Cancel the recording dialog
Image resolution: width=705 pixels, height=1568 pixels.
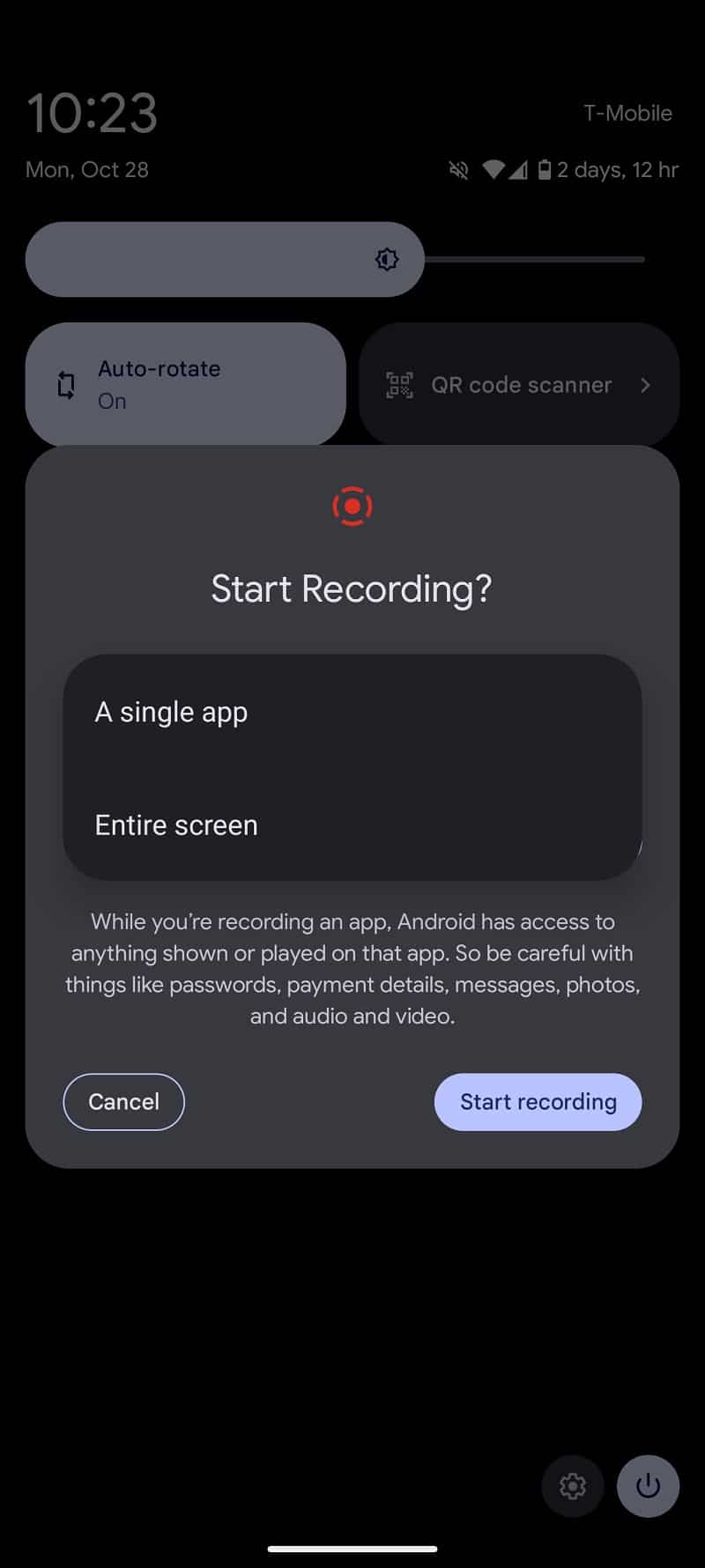pos(123,1101)
